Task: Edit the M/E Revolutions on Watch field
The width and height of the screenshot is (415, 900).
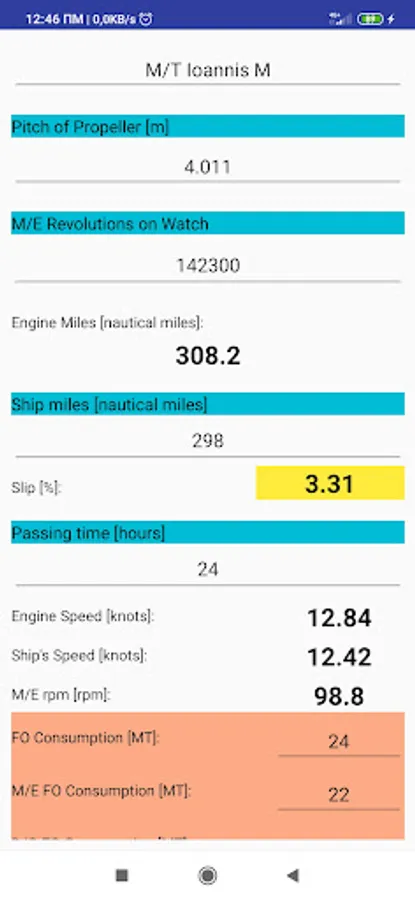Action: pos(207,266)
